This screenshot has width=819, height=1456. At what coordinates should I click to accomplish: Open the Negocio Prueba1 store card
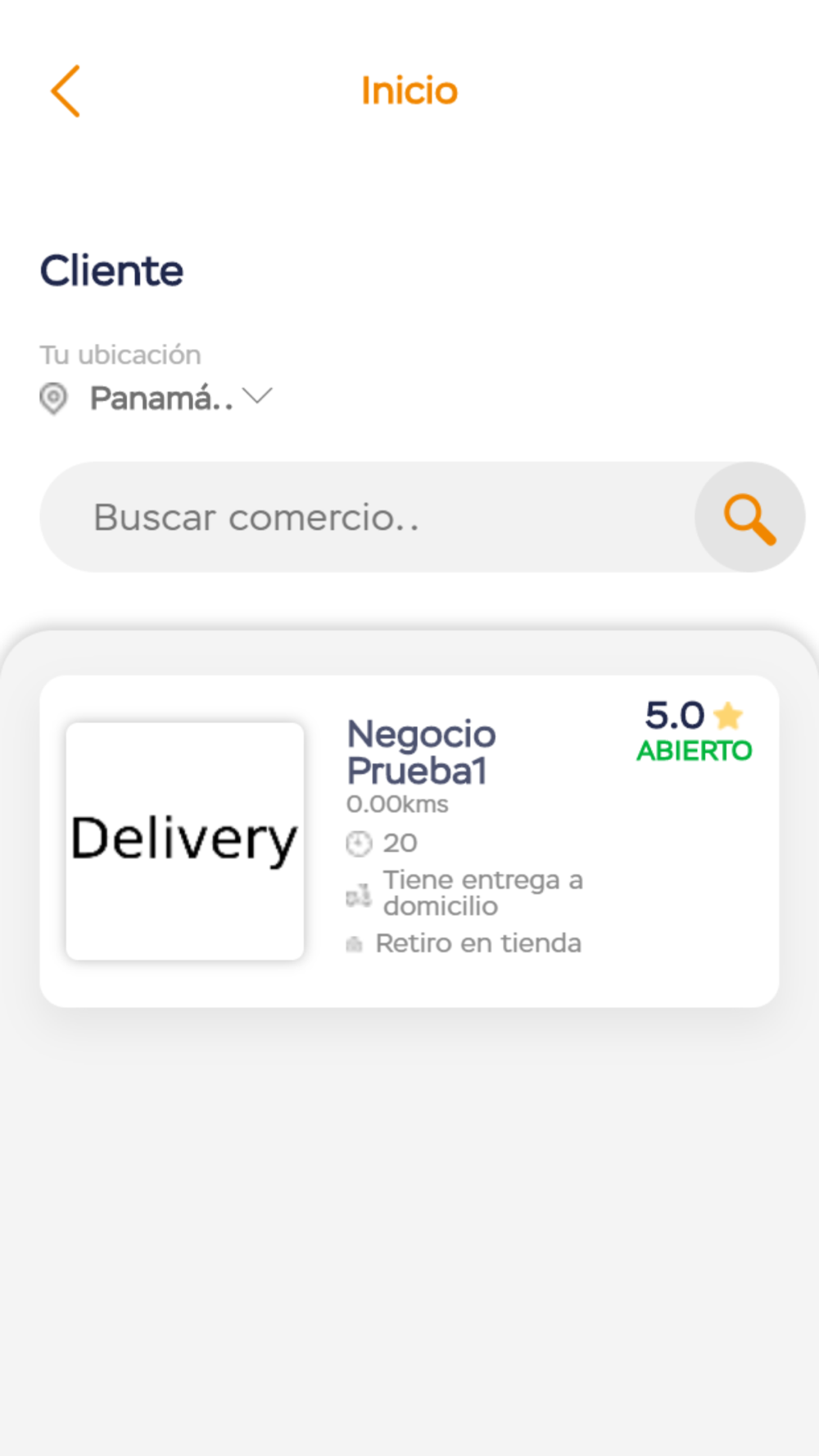click(x=409, y=841)
